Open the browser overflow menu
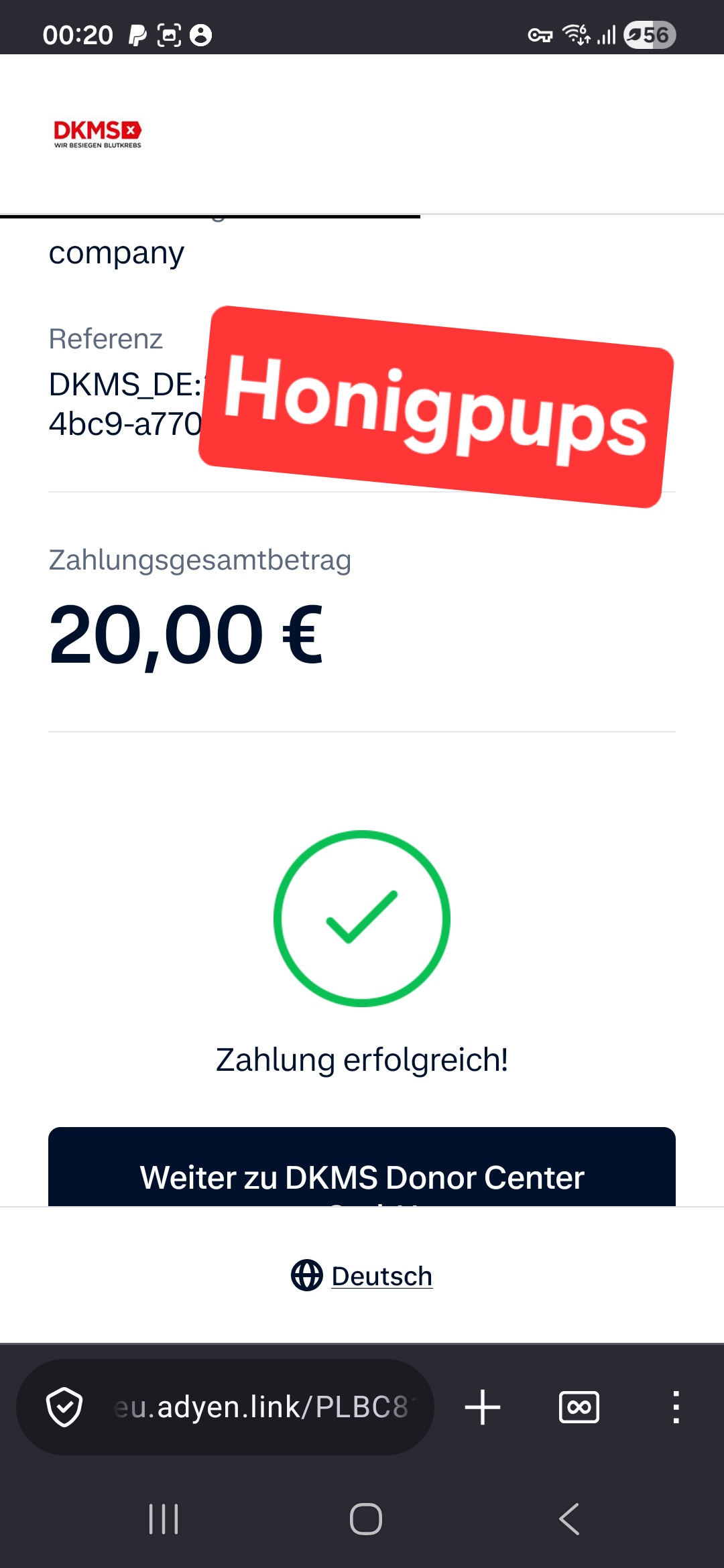This screenshot has height=1568, width=724. click(x=676, y=1407)
